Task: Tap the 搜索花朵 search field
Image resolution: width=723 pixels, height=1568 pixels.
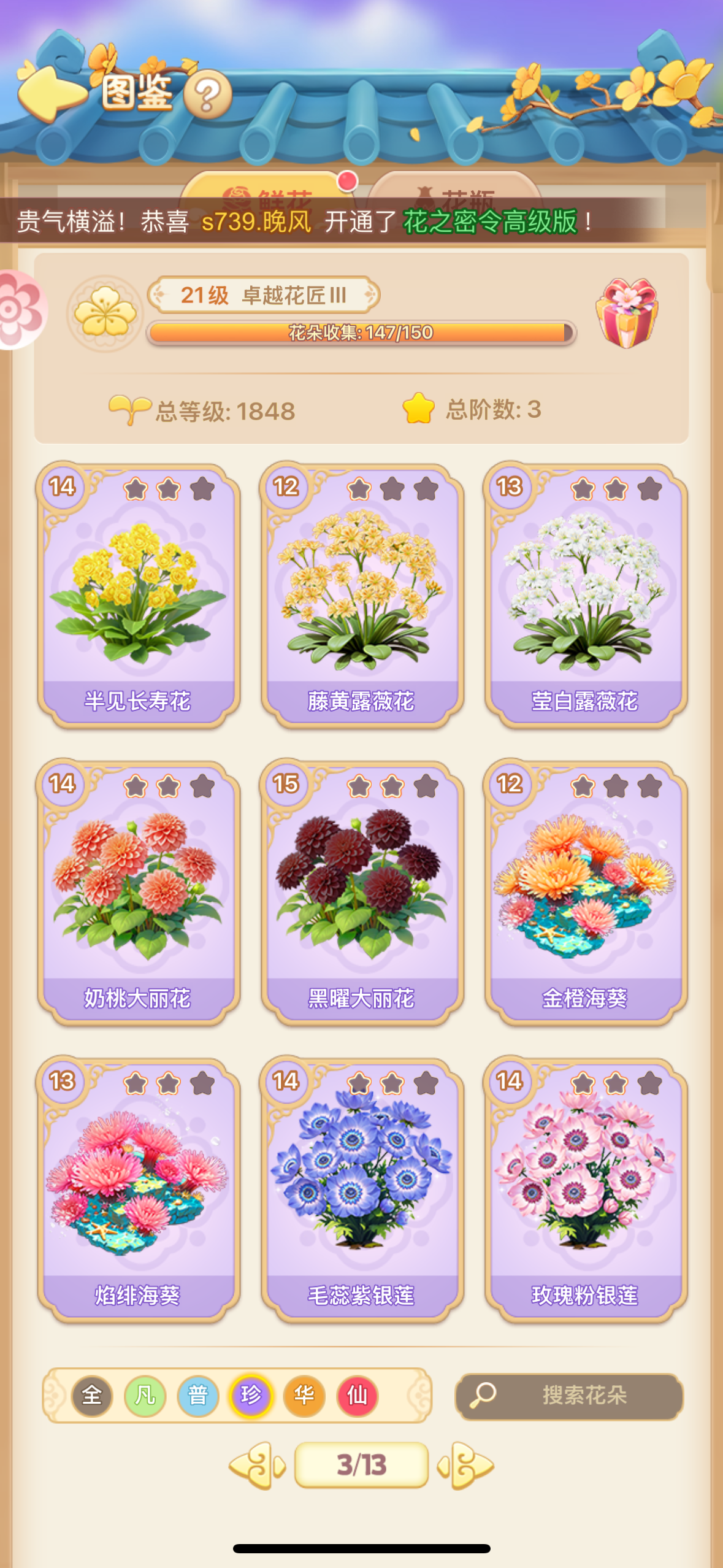Action: (569, 1396)
